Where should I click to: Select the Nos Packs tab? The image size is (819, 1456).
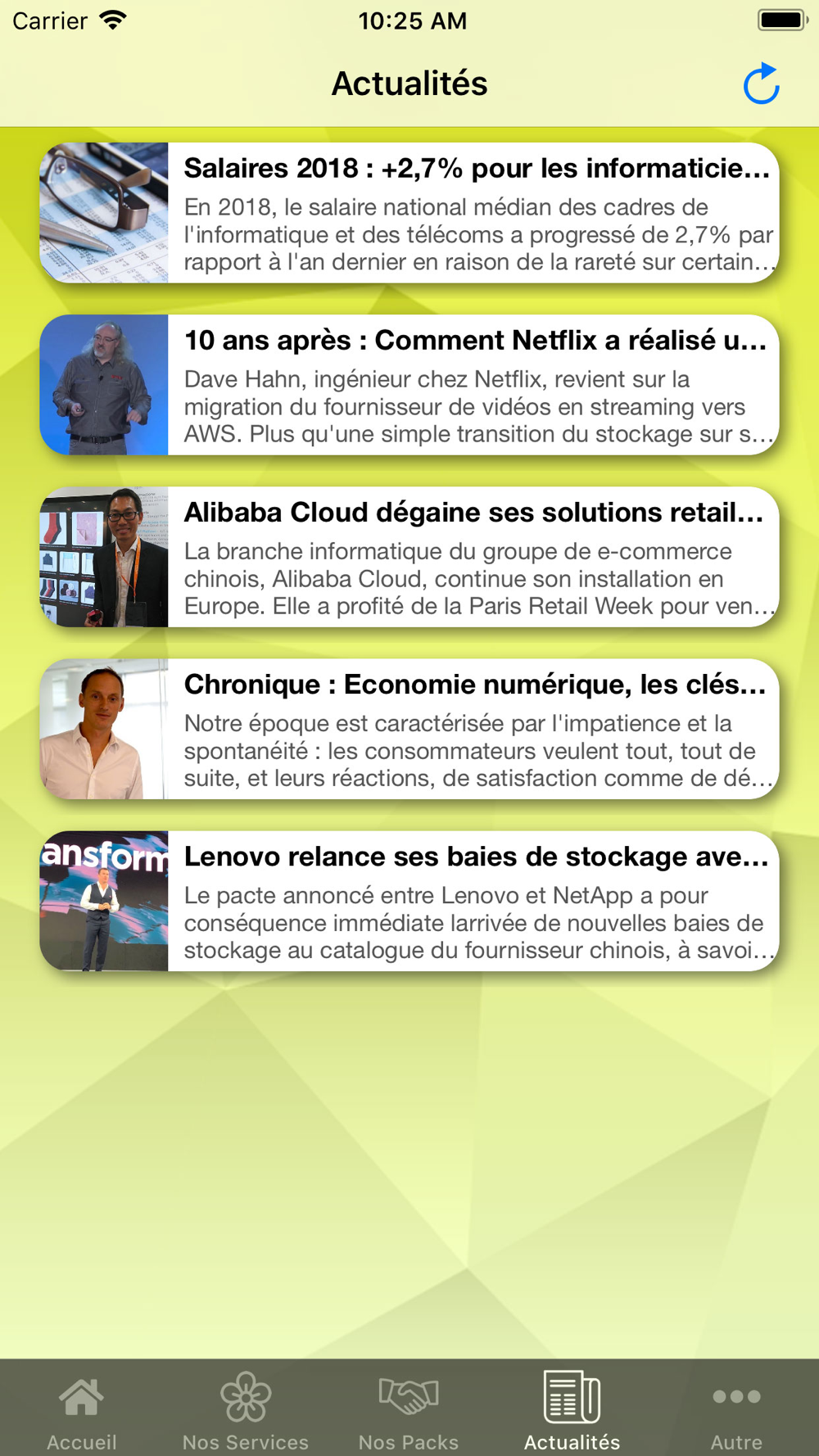409,1410
